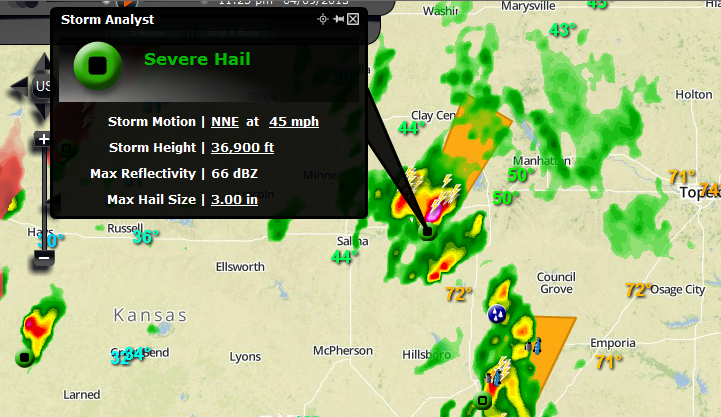
Task: Center the map on the storm using the target icon
Action: 323,19
